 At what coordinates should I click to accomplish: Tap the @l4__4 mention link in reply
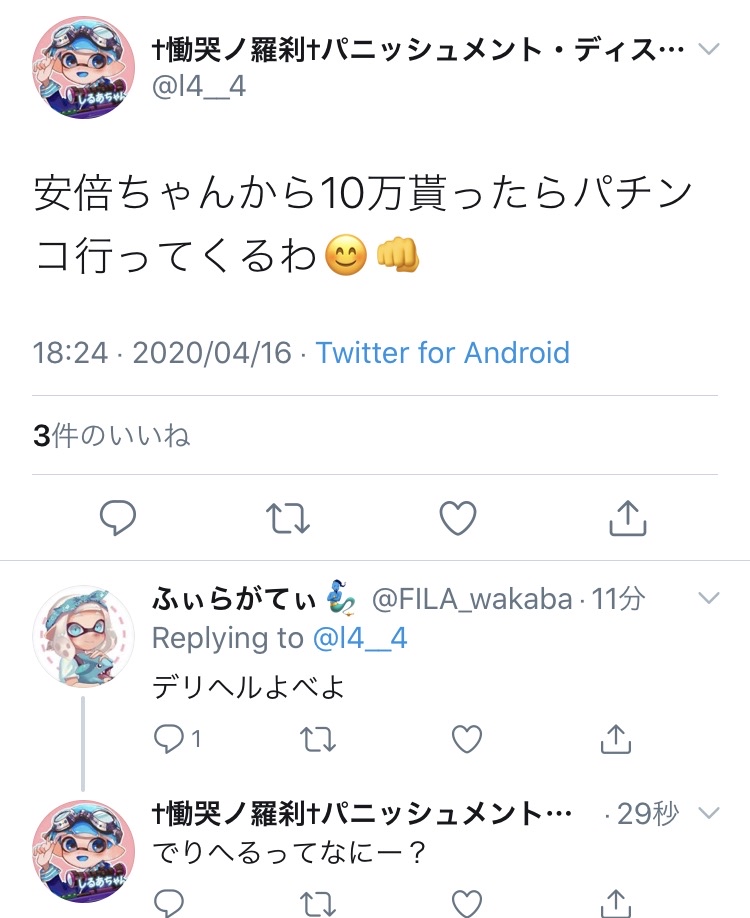point(361,638)
